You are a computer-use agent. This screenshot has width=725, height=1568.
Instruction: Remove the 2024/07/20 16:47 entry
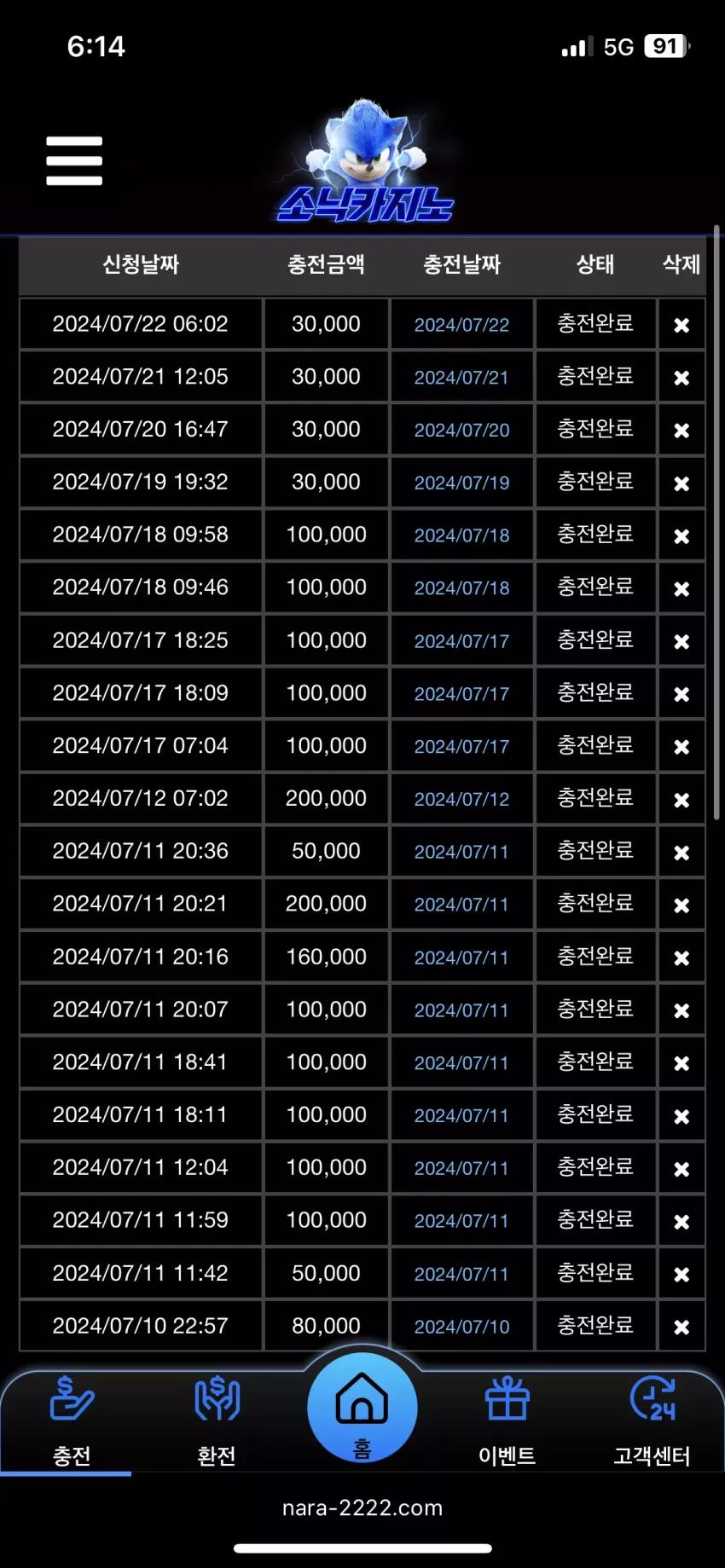coord(681,431)
